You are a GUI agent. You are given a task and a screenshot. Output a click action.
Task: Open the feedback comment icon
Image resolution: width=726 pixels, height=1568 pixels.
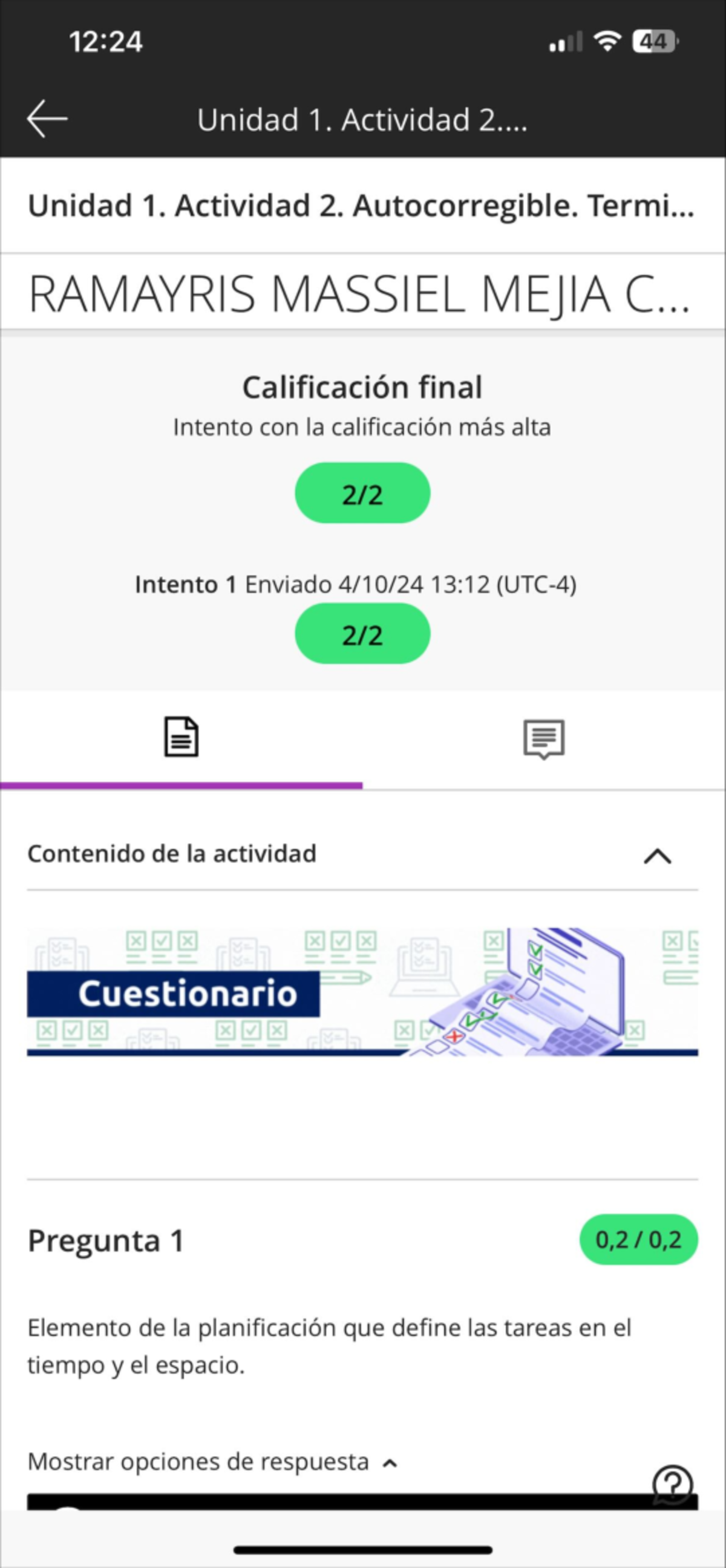(x=545, y=740)
